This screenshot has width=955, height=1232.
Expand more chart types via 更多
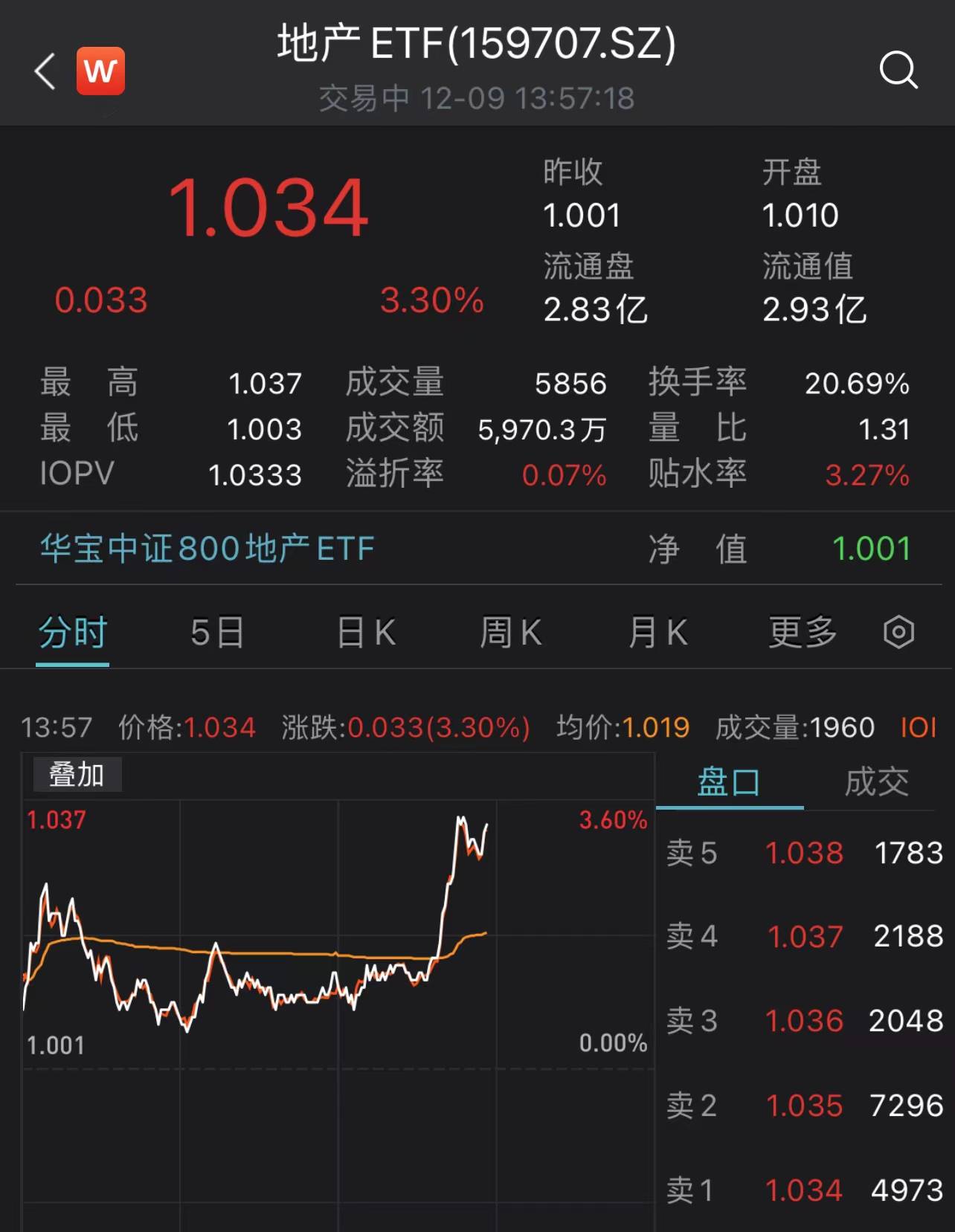[x=800, y=631]
